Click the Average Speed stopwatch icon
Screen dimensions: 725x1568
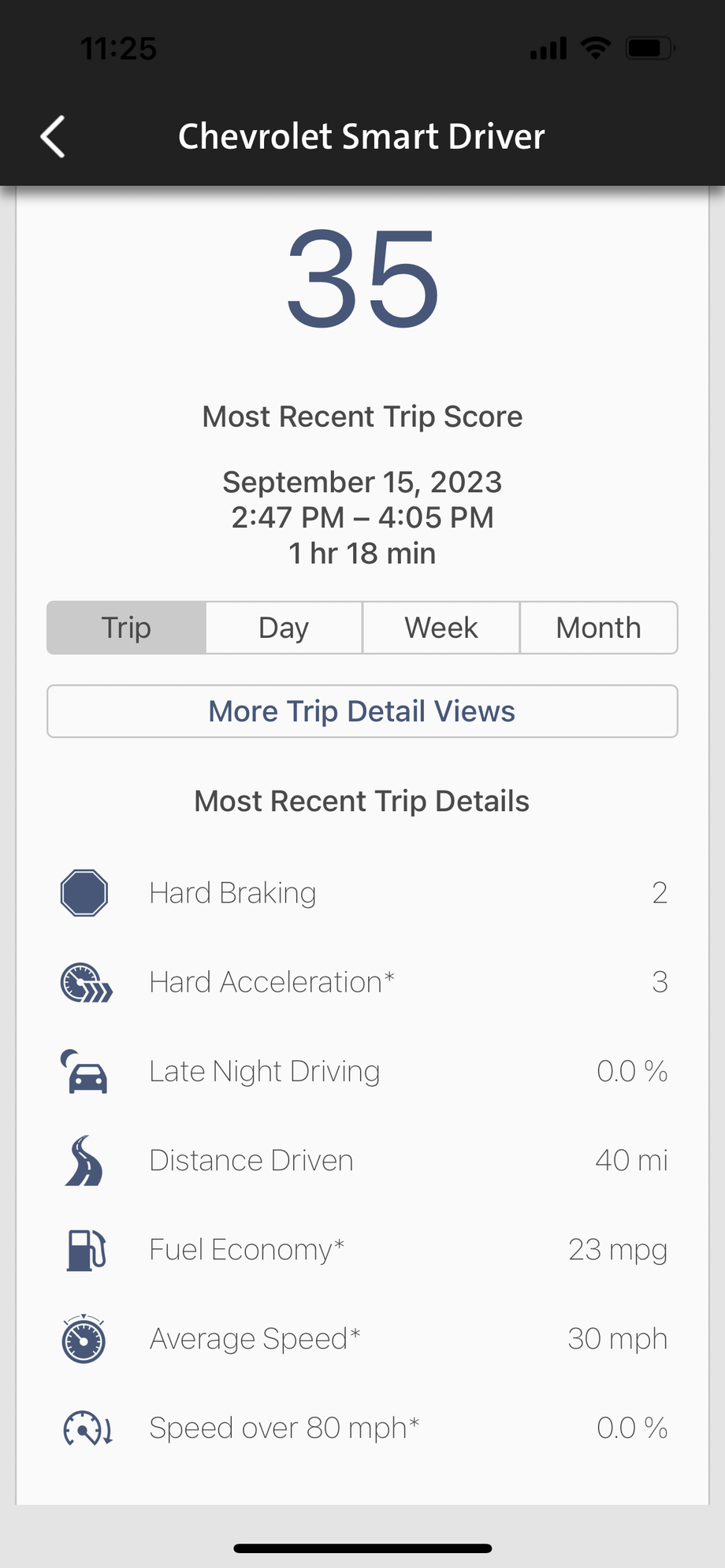pyautogui.click(x=84, y=1339)
